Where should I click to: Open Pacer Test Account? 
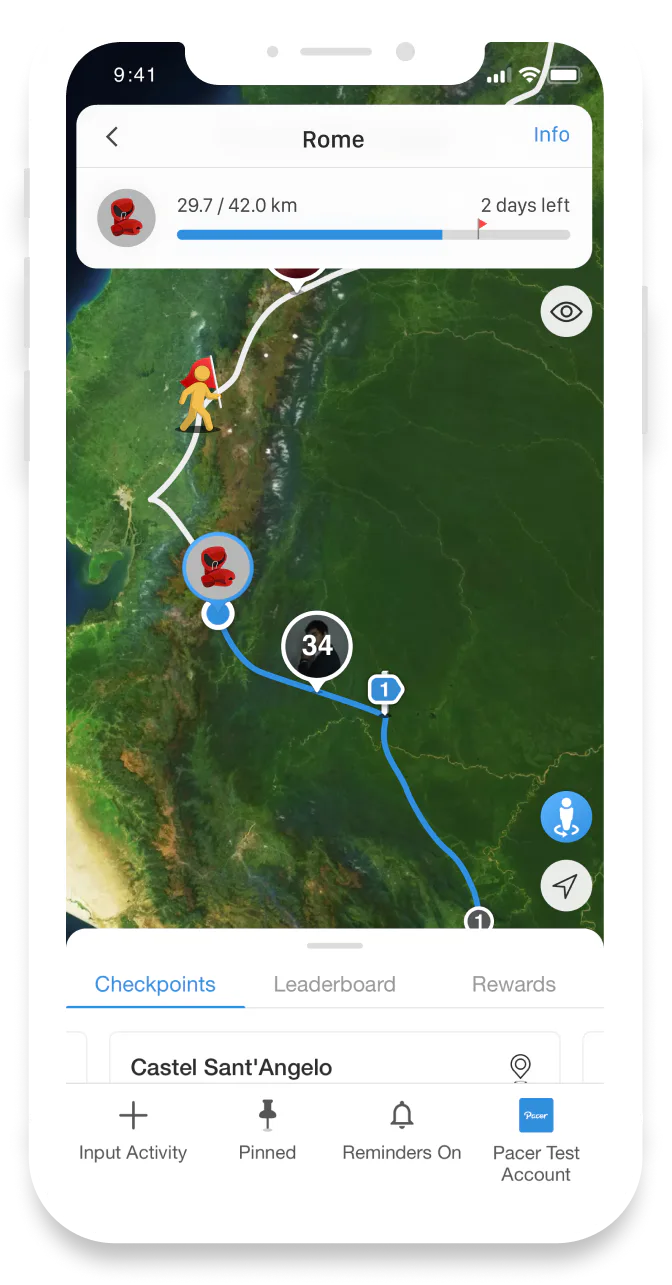click(x=536, y=1142)
